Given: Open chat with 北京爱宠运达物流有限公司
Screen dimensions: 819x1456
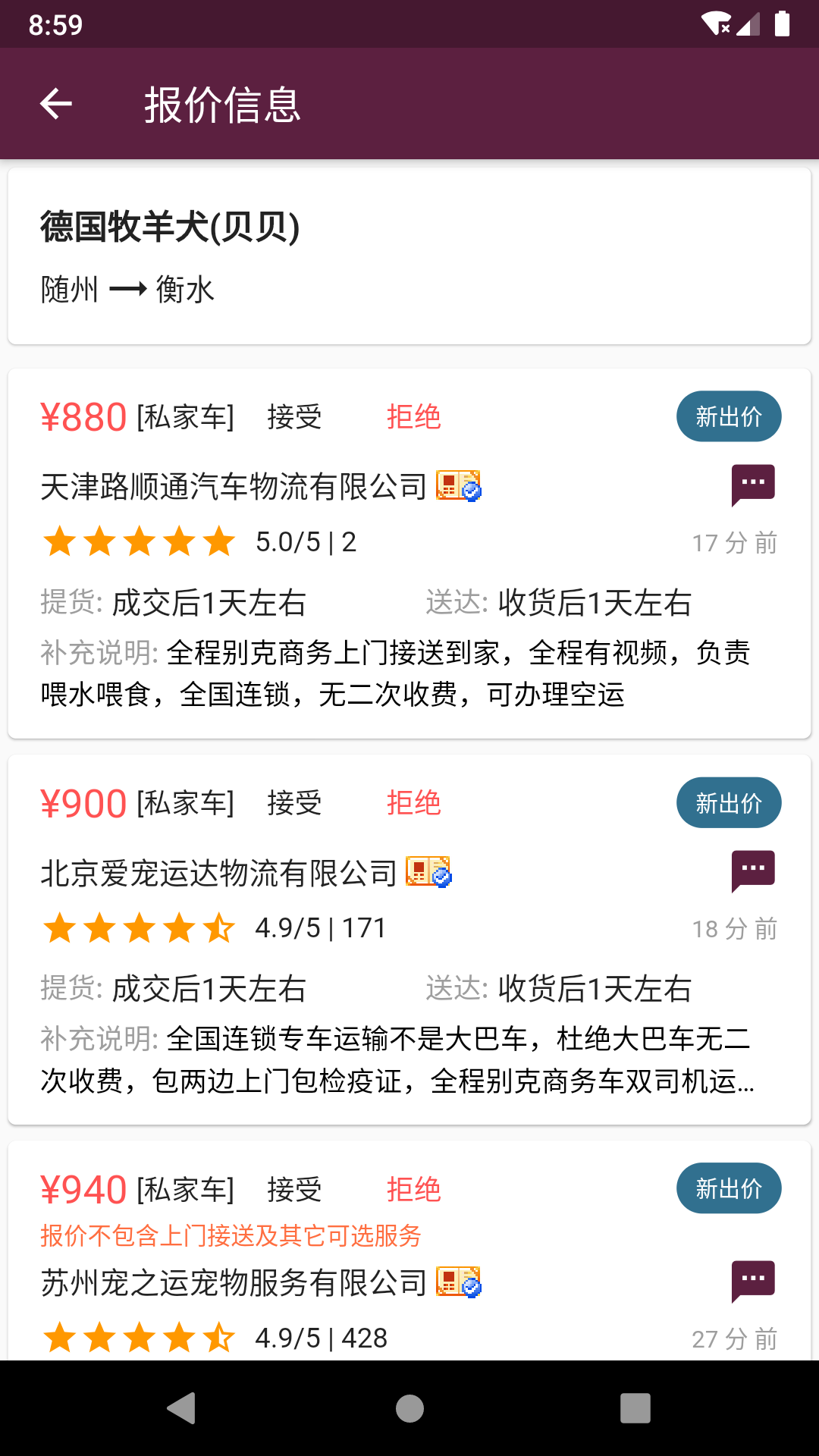Looking at the screenshot, I should [753, 869].
